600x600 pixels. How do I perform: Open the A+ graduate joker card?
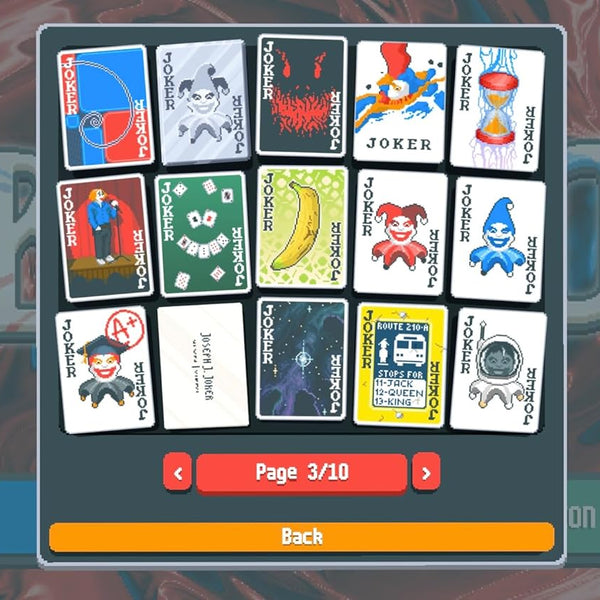tap(106, 369)
